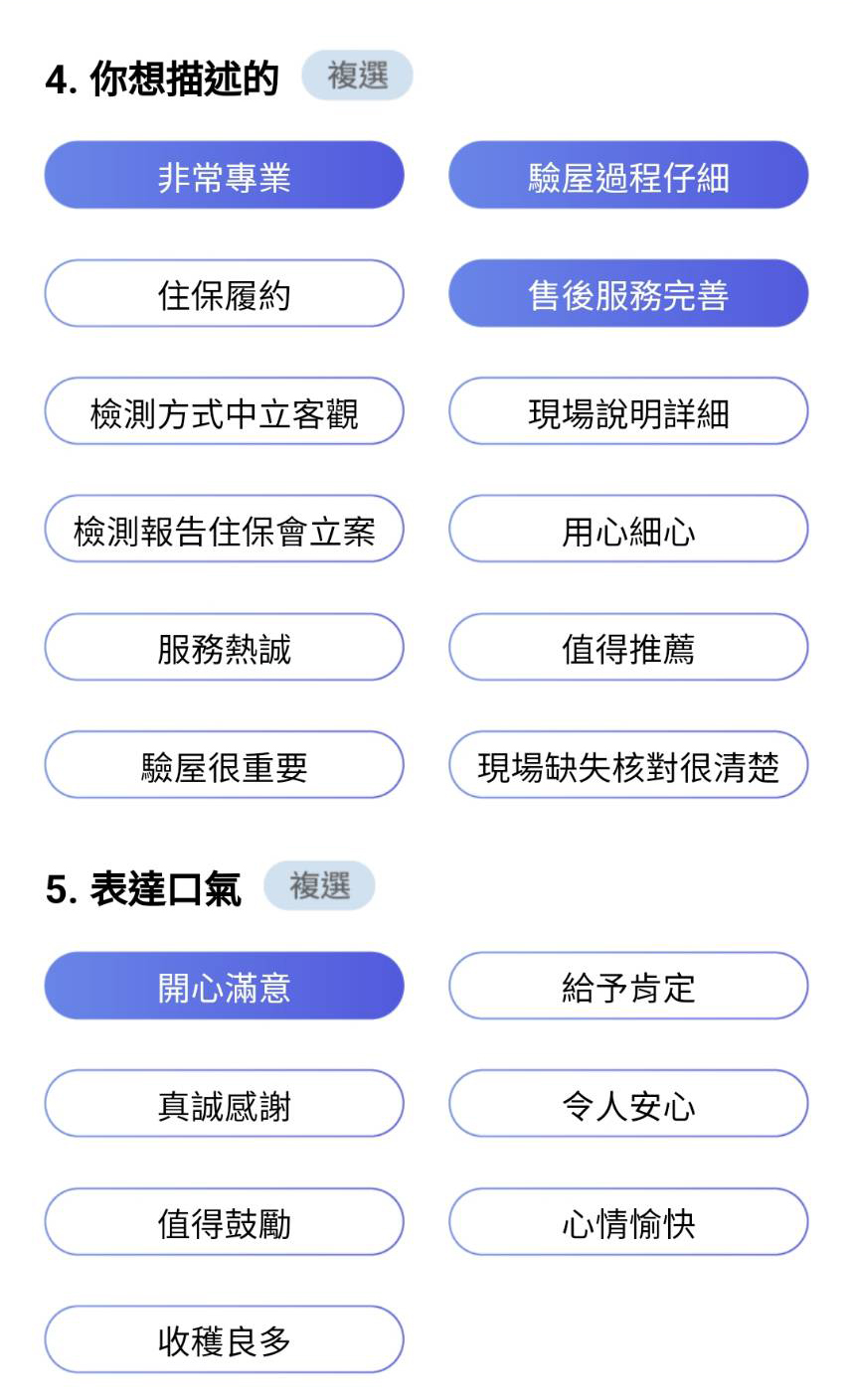Deselect the 開心滿意 tone chip
Viewport: 853px width, 1400px height.
(x=224, y=986)
